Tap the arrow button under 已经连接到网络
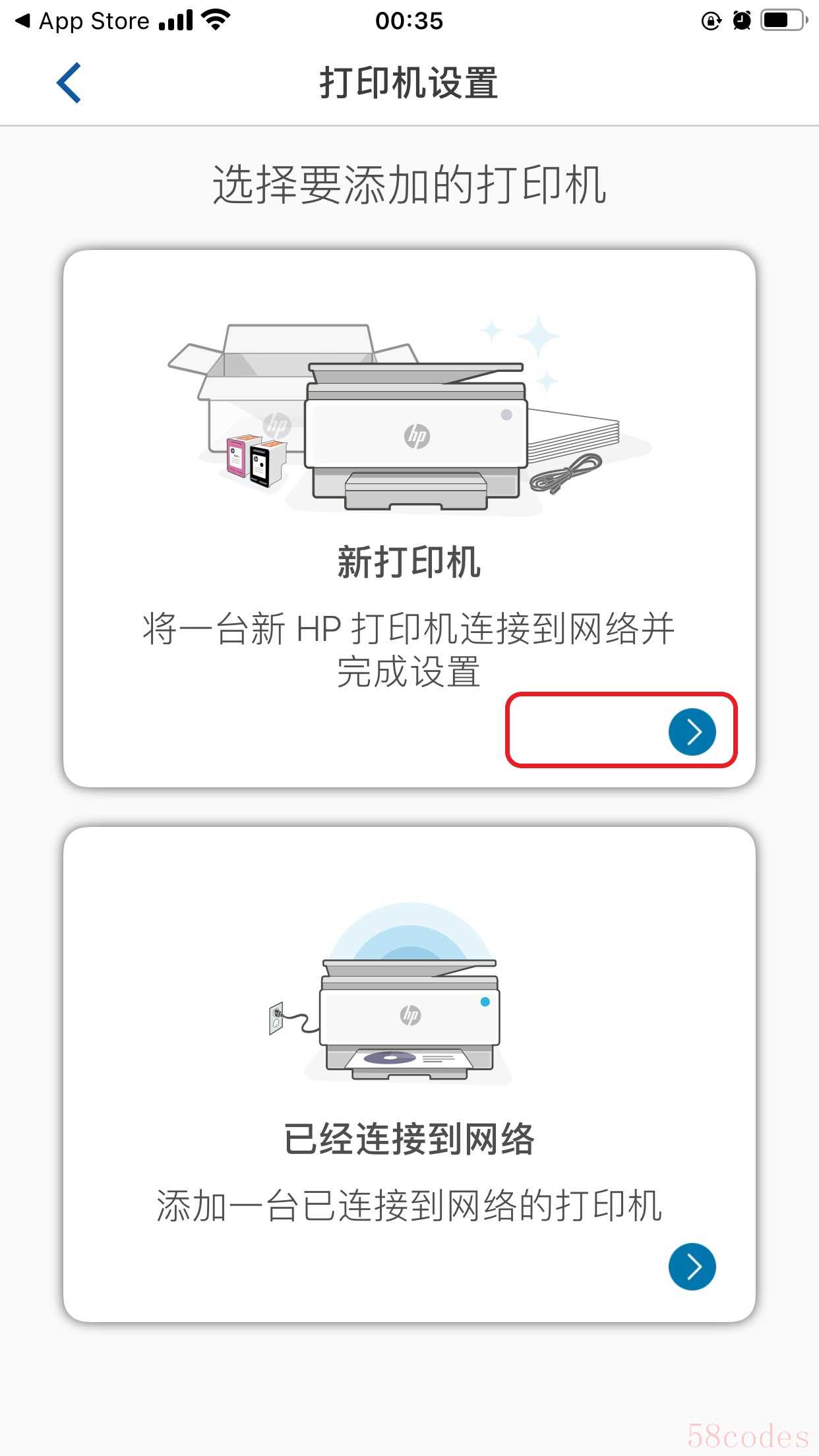 692,1266
